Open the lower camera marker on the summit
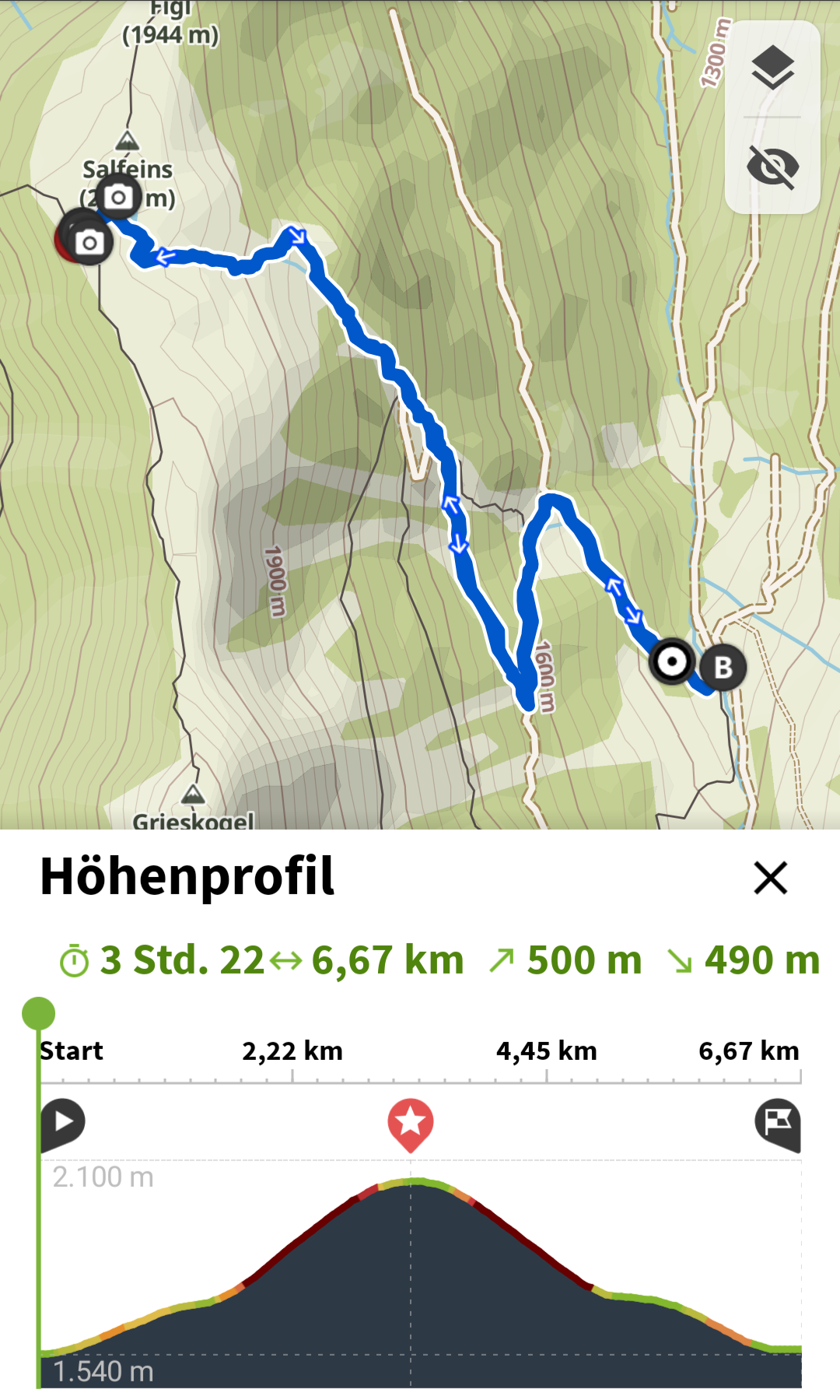This screenshot has height=1400, width=840. coord(89,243)
